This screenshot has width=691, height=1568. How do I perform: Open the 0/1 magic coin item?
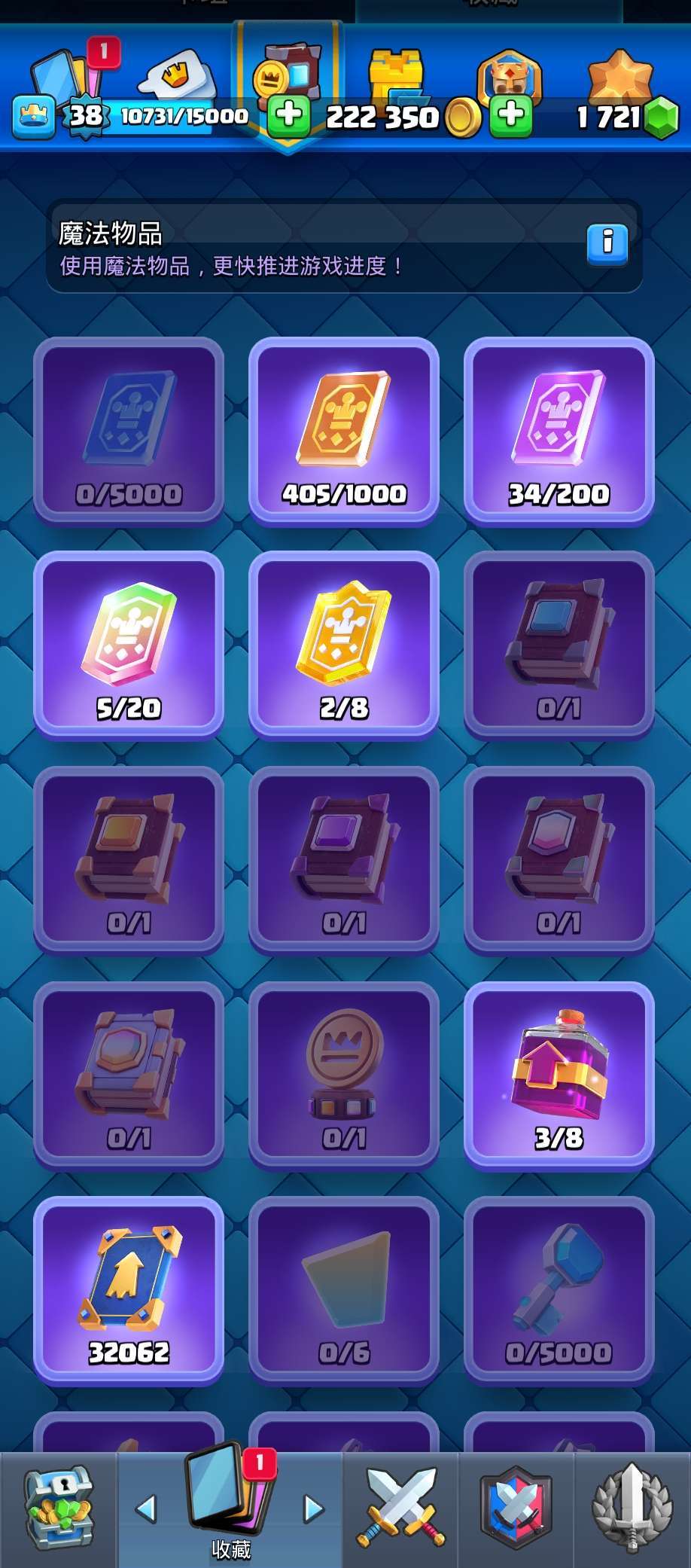pyautogui.click(x=344, y=1075)
